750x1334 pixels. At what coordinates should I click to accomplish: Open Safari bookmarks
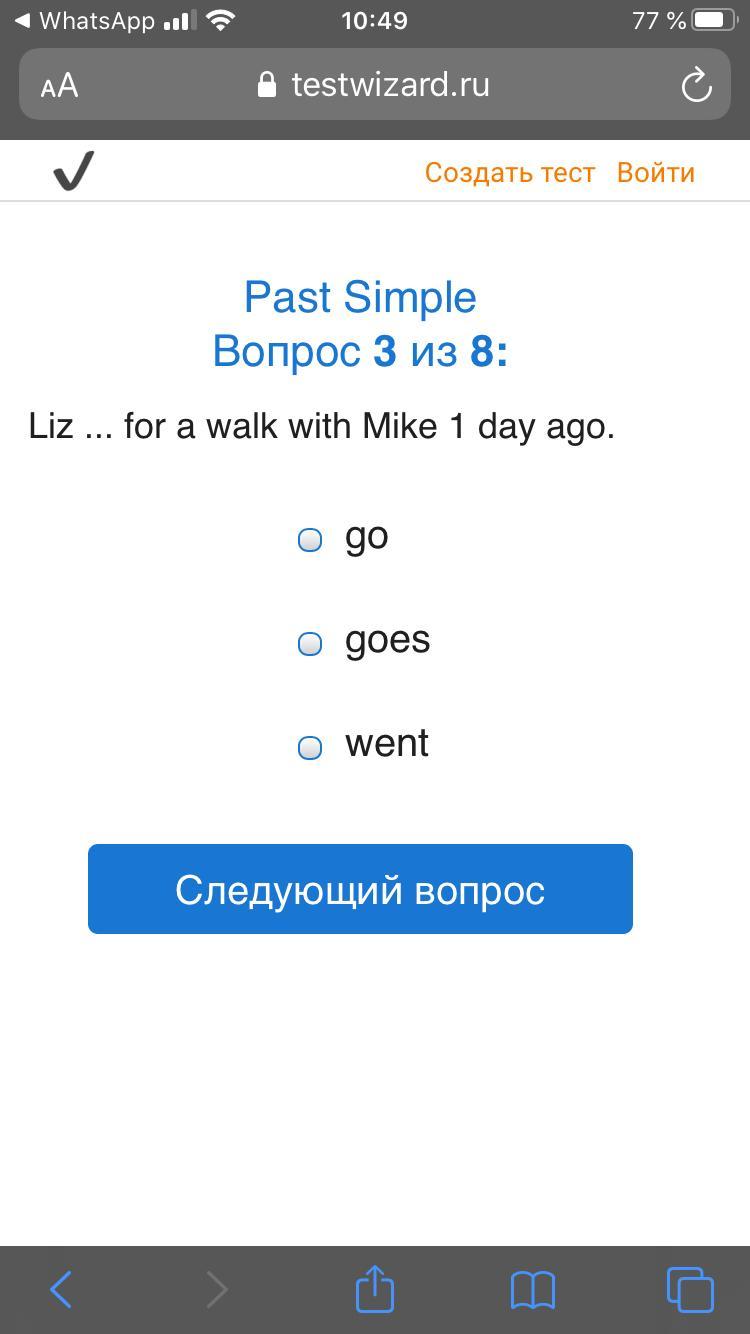[x=532, y=1290]
